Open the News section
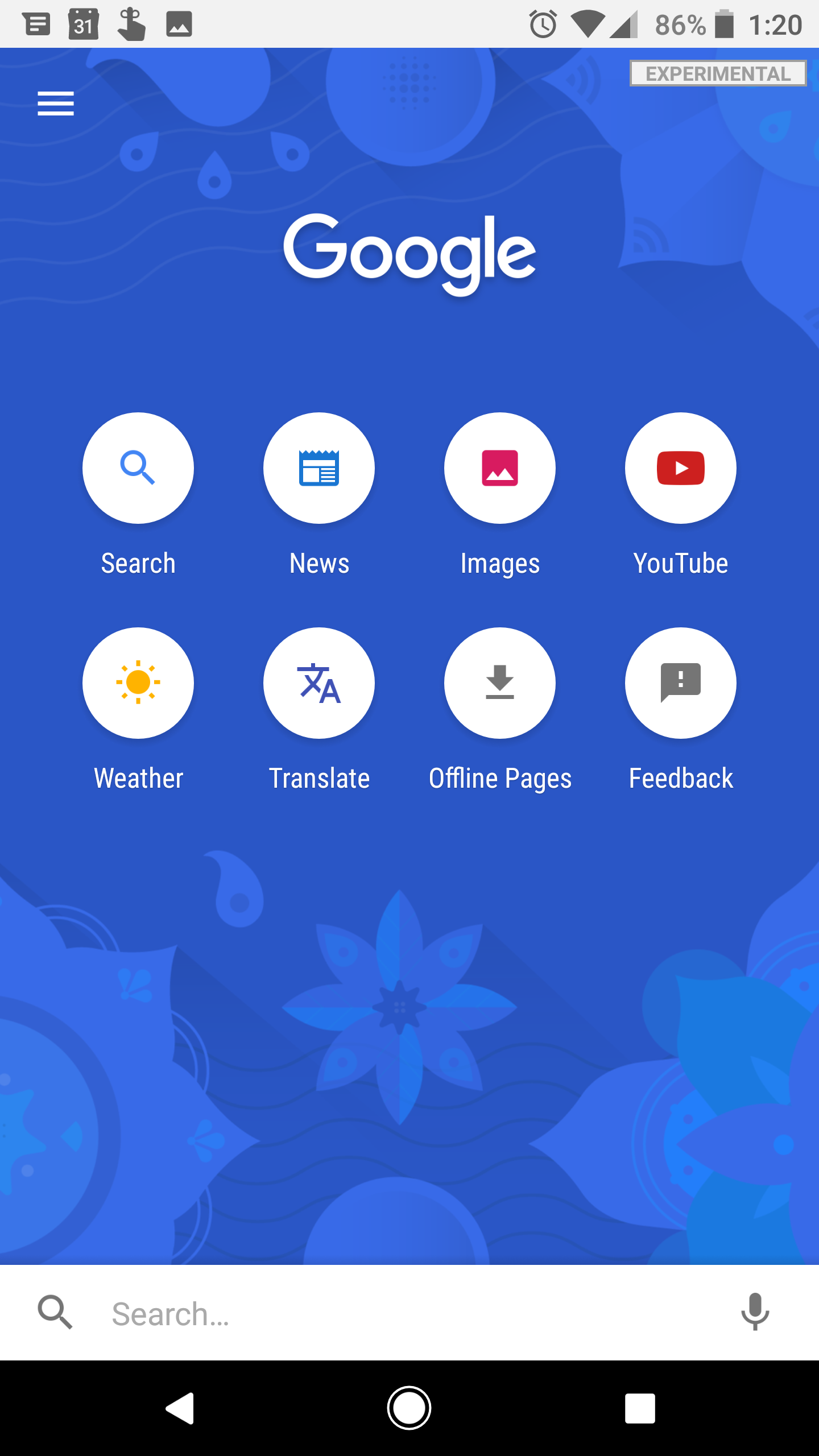Viewport: 819px width, 1456px height. tap(318, 468)
